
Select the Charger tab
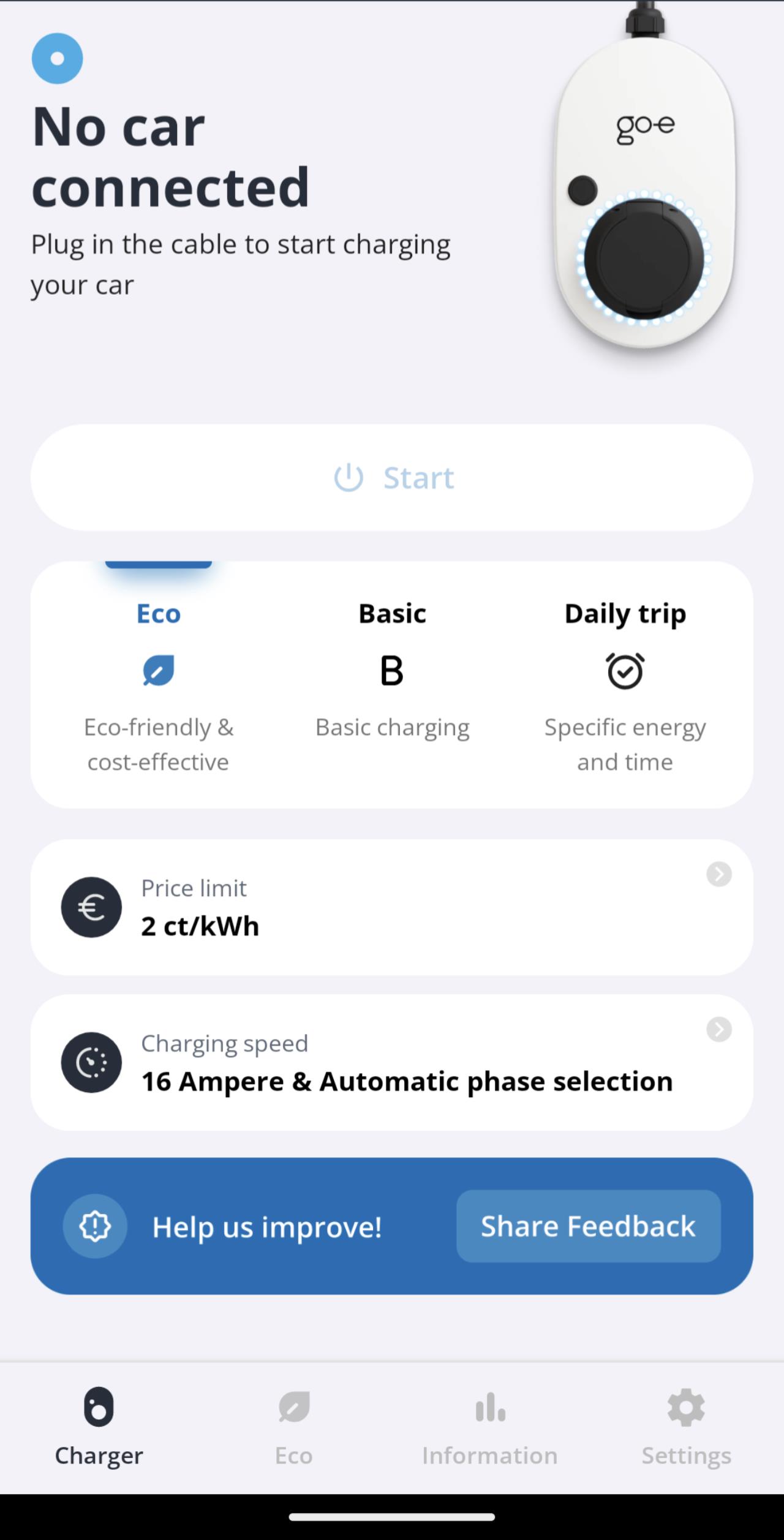pyautogui.click(x=99, y=1427)
